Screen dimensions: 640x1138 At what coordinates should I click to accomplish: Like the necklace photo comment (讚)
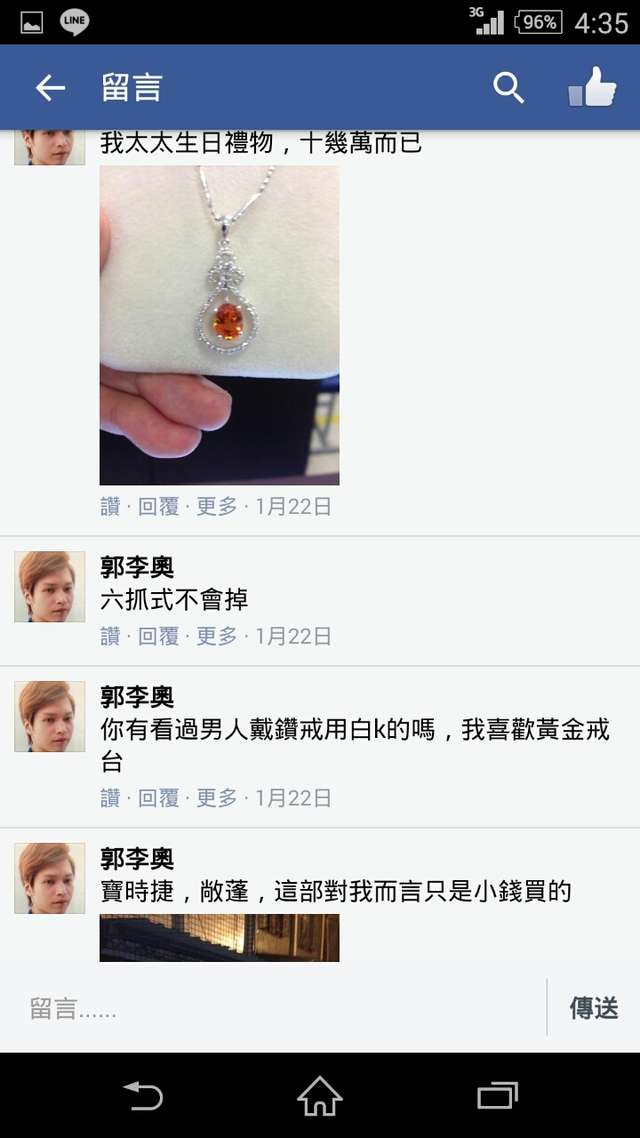pos(110,507)
